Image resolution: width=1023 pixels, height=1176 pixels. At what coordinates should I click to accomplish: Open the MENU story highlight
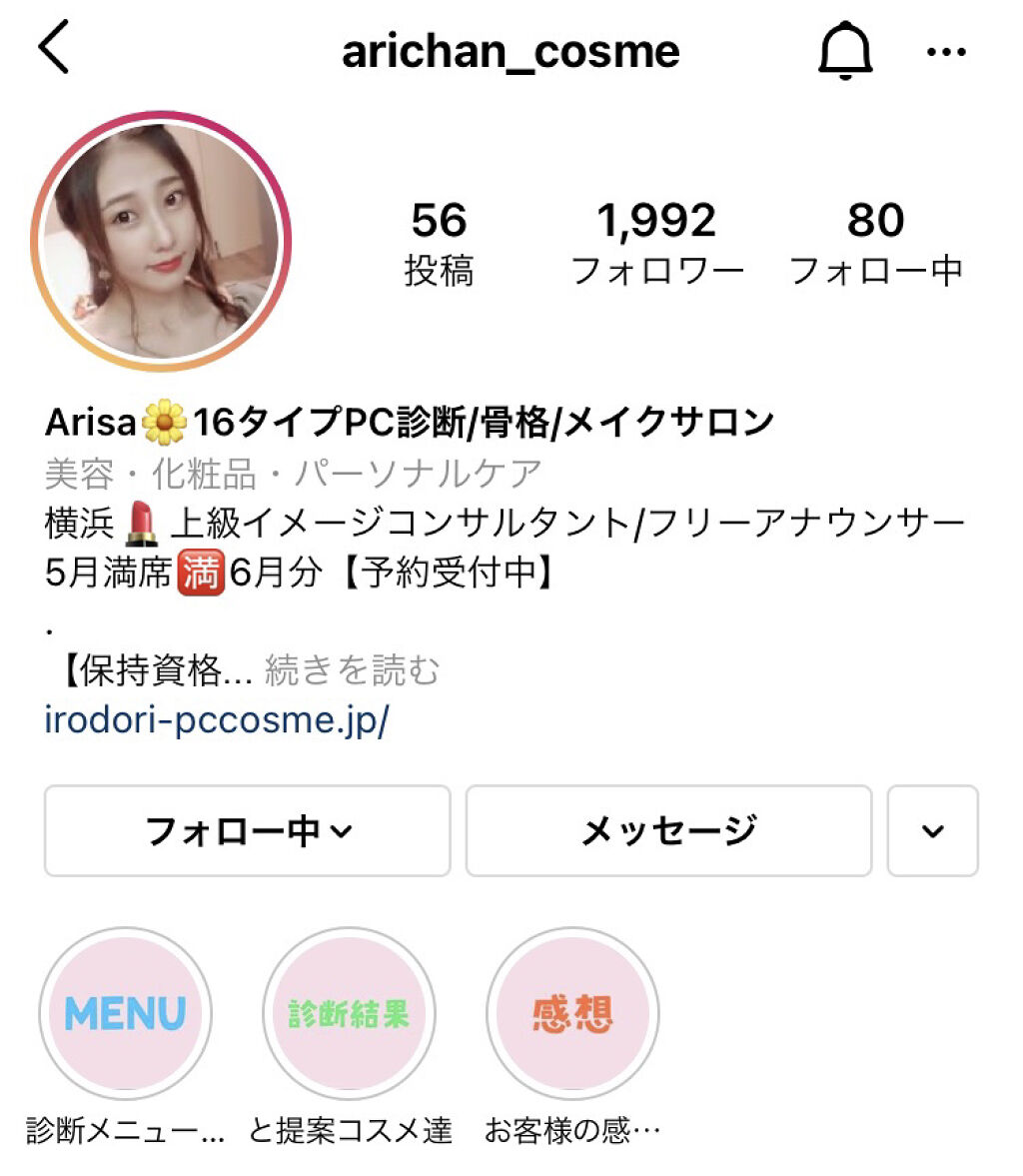pos(125,1014)
